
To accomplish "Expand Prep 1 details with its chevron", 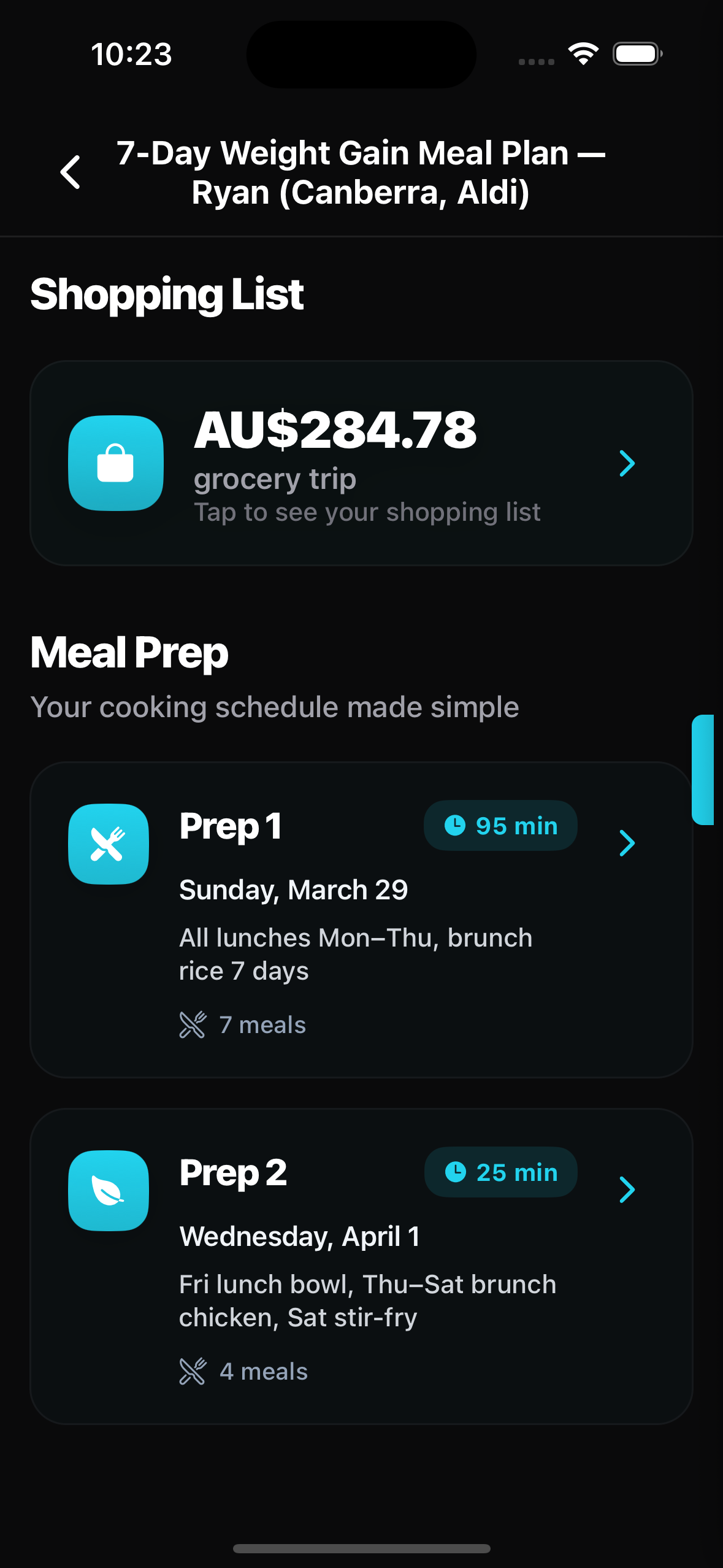I will click(627, 844).
